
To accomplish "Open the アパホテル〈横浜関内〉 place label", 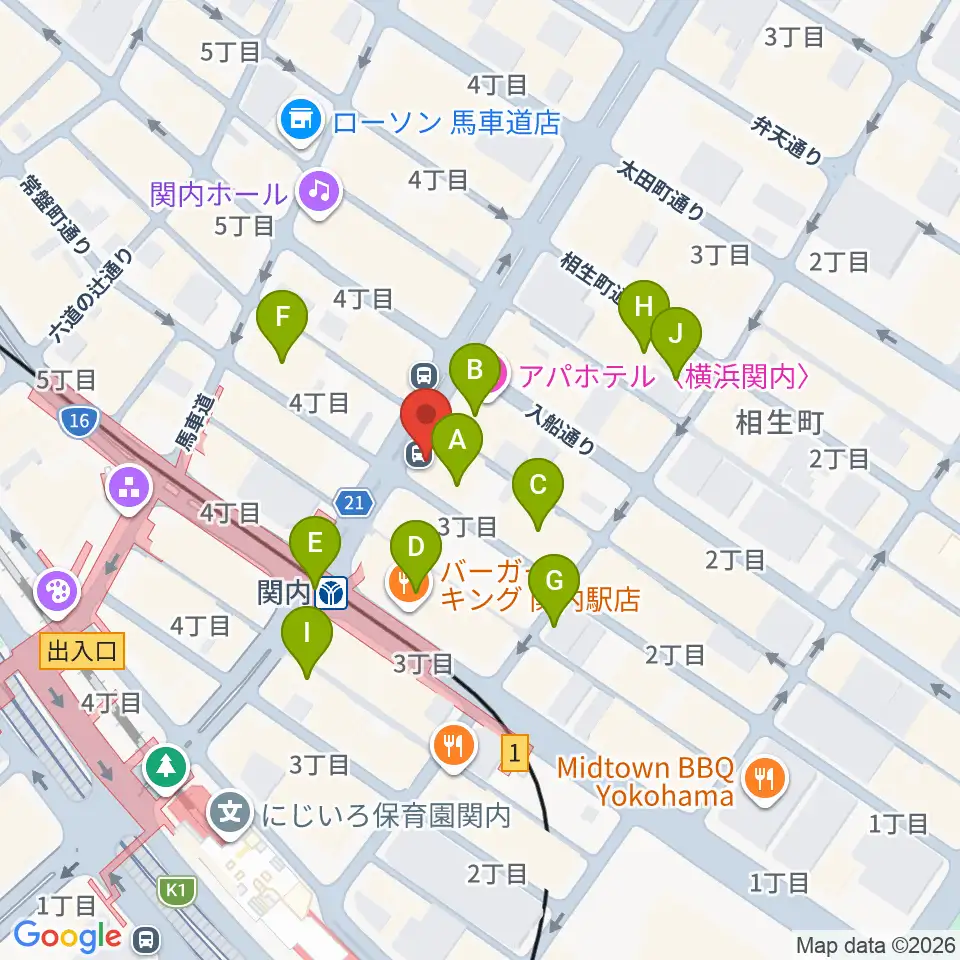I will (x=666, y=377).
